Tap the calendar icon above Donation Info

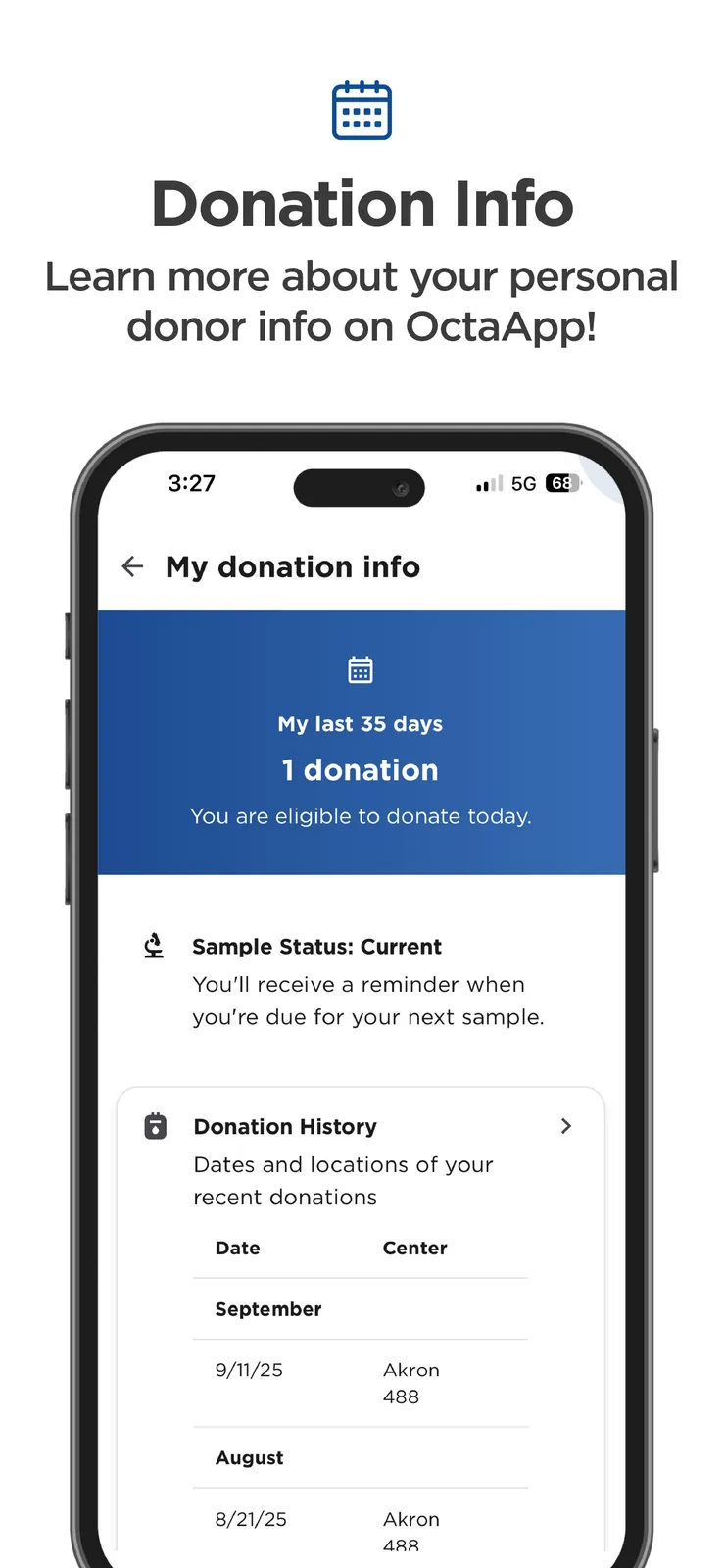tap(362, 111)
